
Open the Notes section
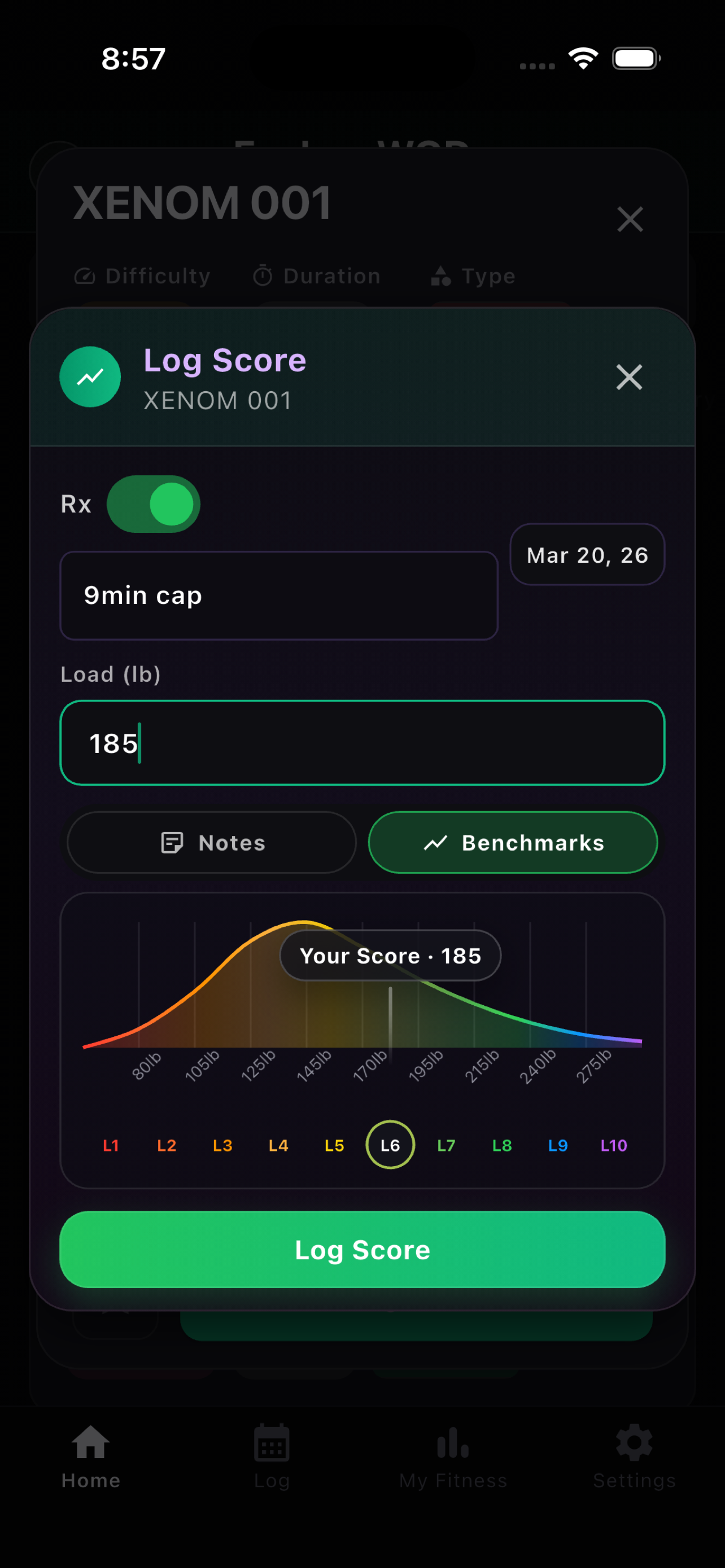(212, 843)
